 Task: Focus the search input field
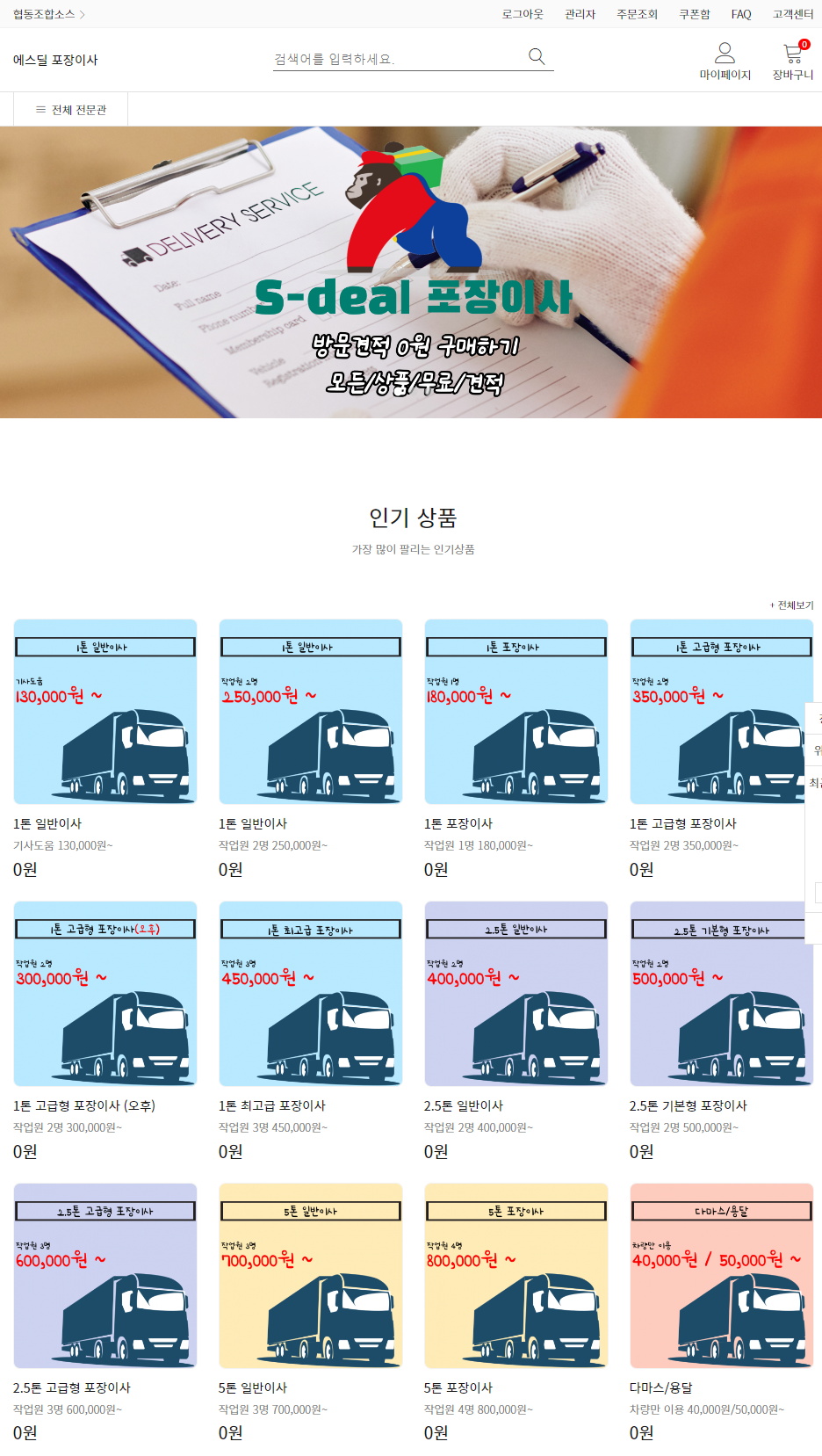395,59
